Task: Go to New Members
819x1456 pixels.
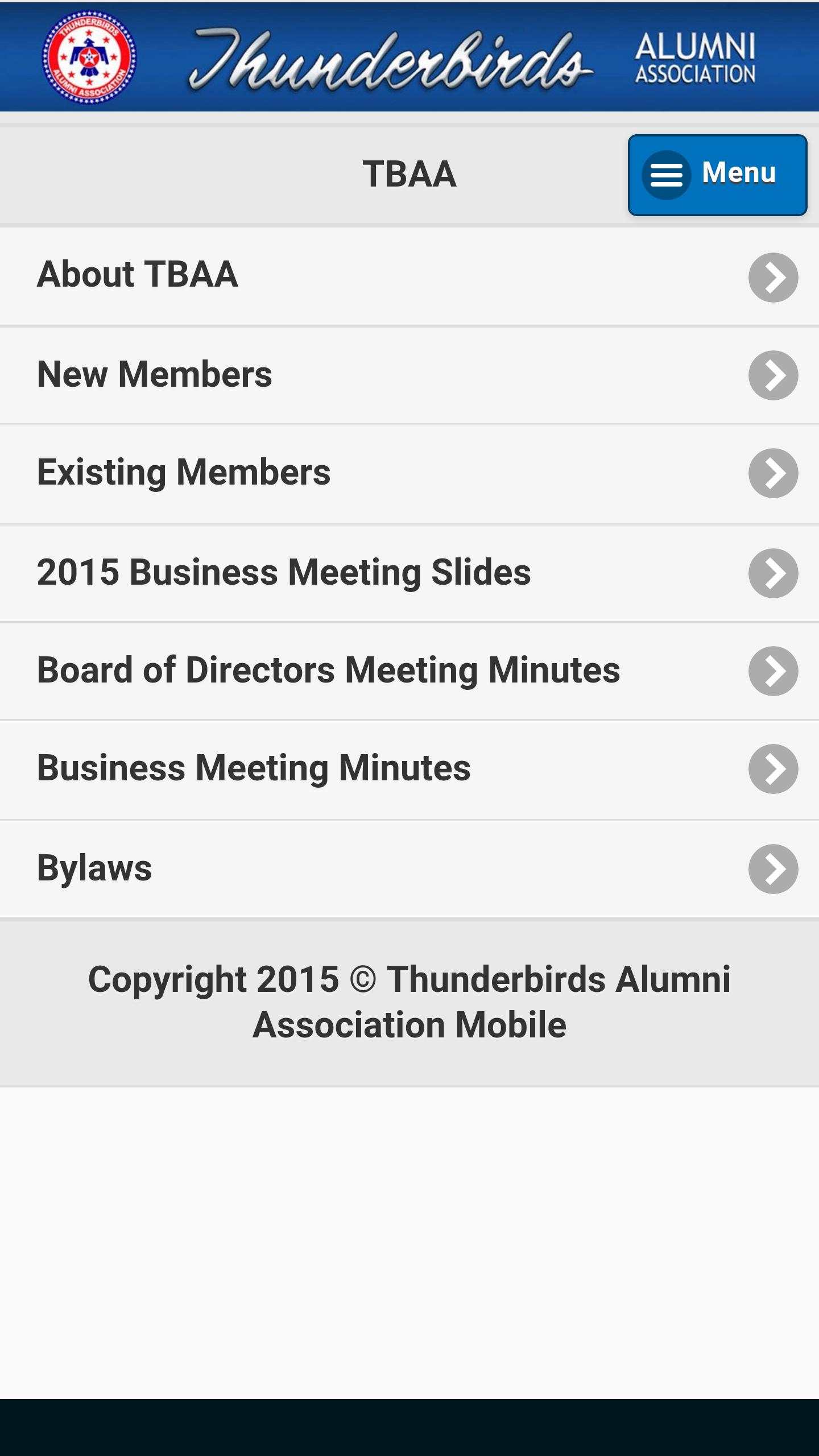Action: pyautogui.click(x=409, y=375)
